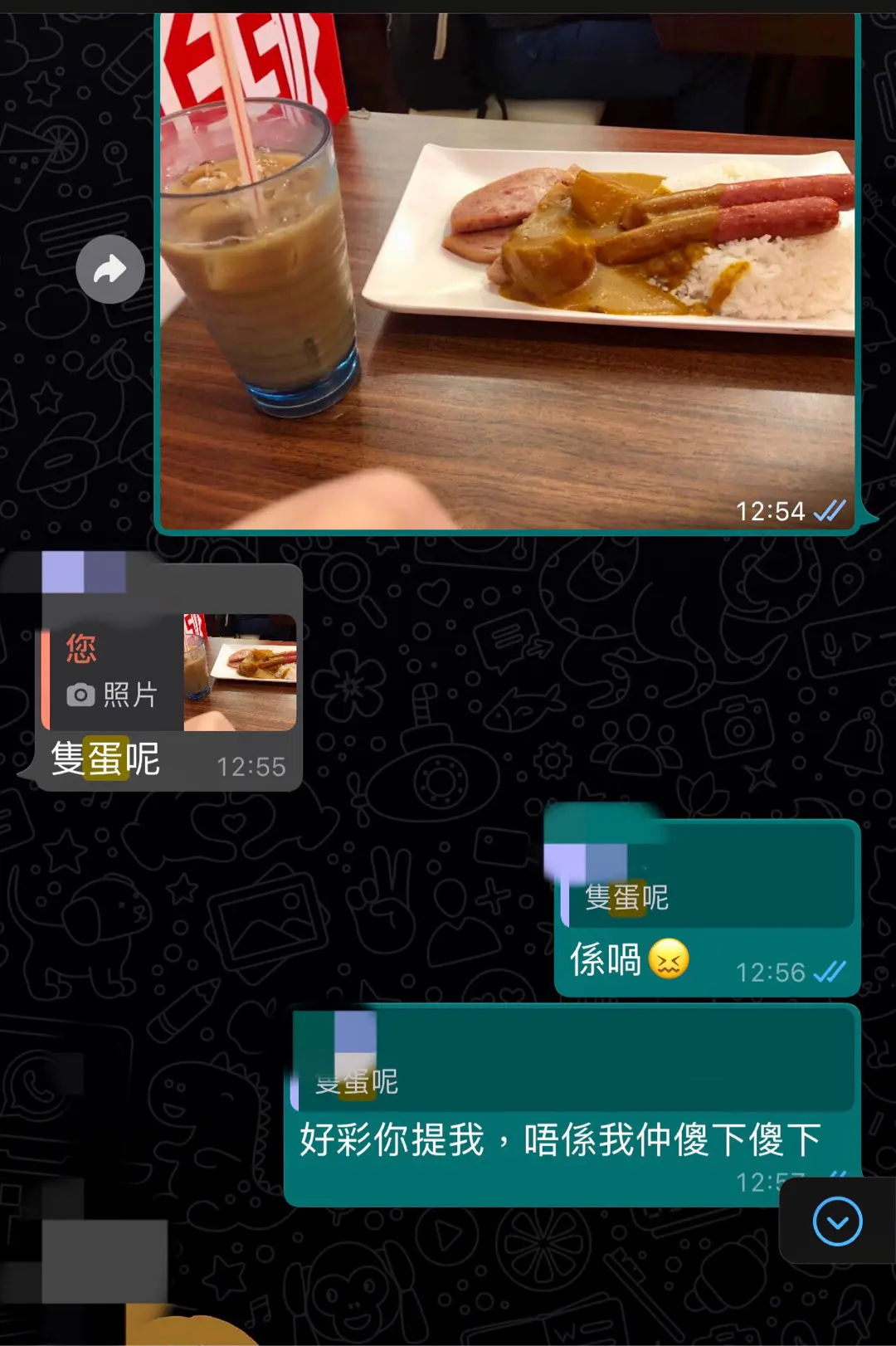Open the sent food photo full screen

(x=506, y=274)
